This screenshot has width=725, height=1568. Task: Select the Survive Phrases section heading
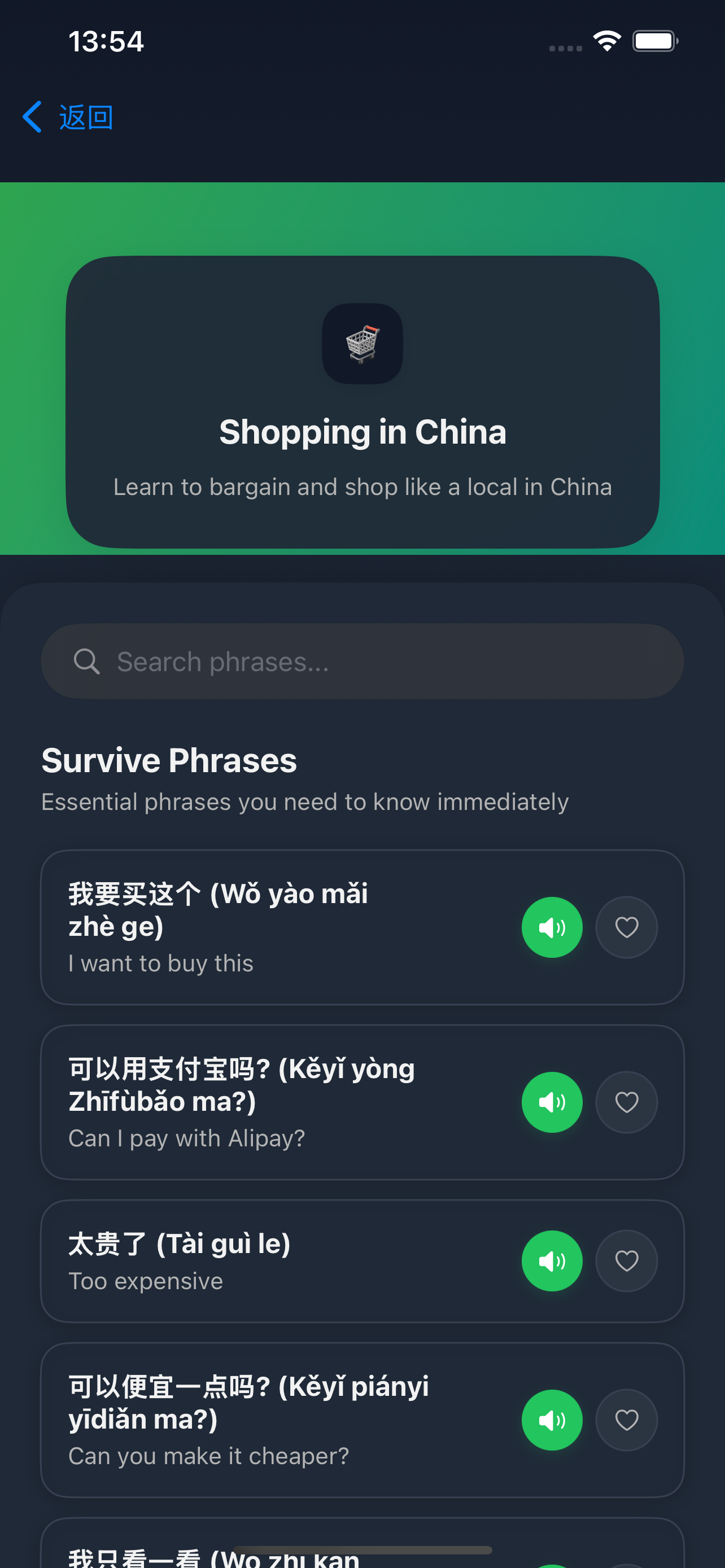tap(168, 760)
